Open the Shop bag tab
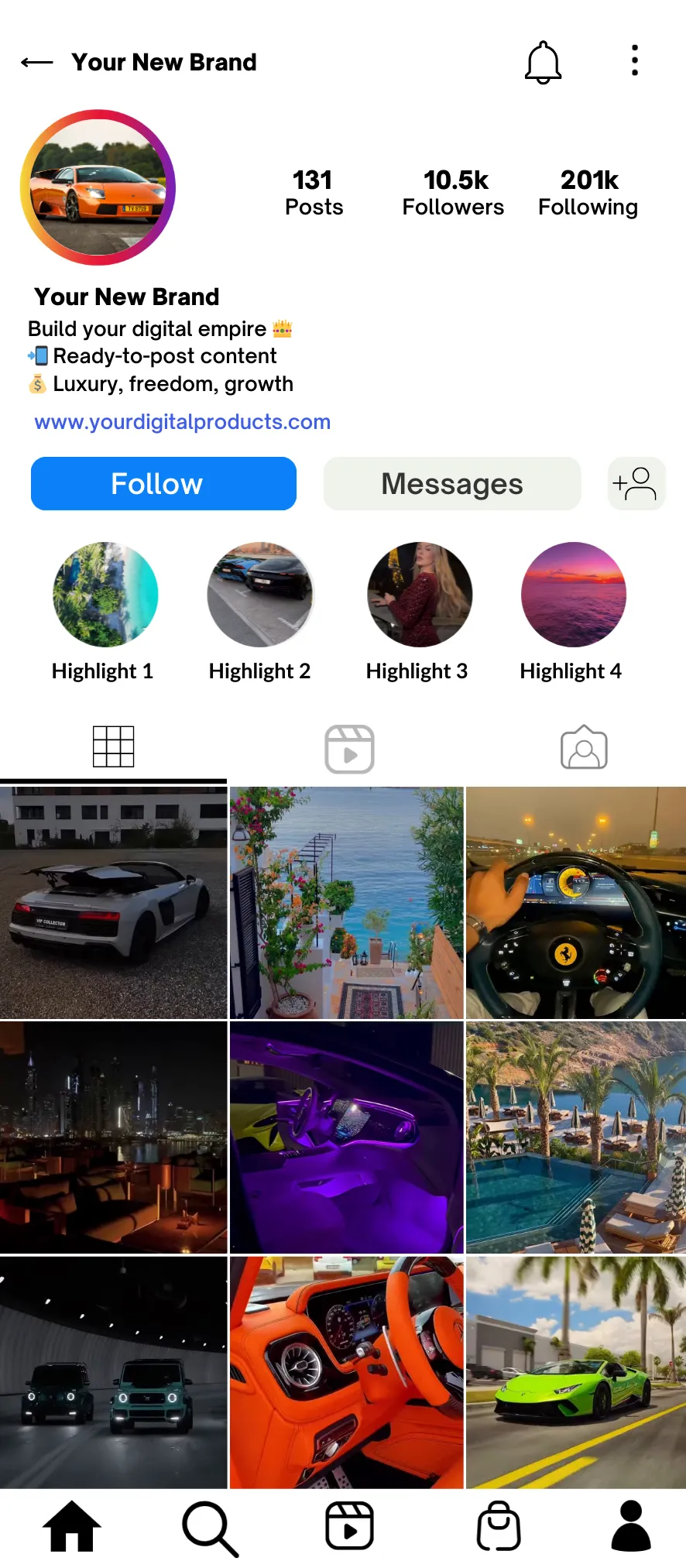686x1568 pixels. click(x=498, y=1527)
